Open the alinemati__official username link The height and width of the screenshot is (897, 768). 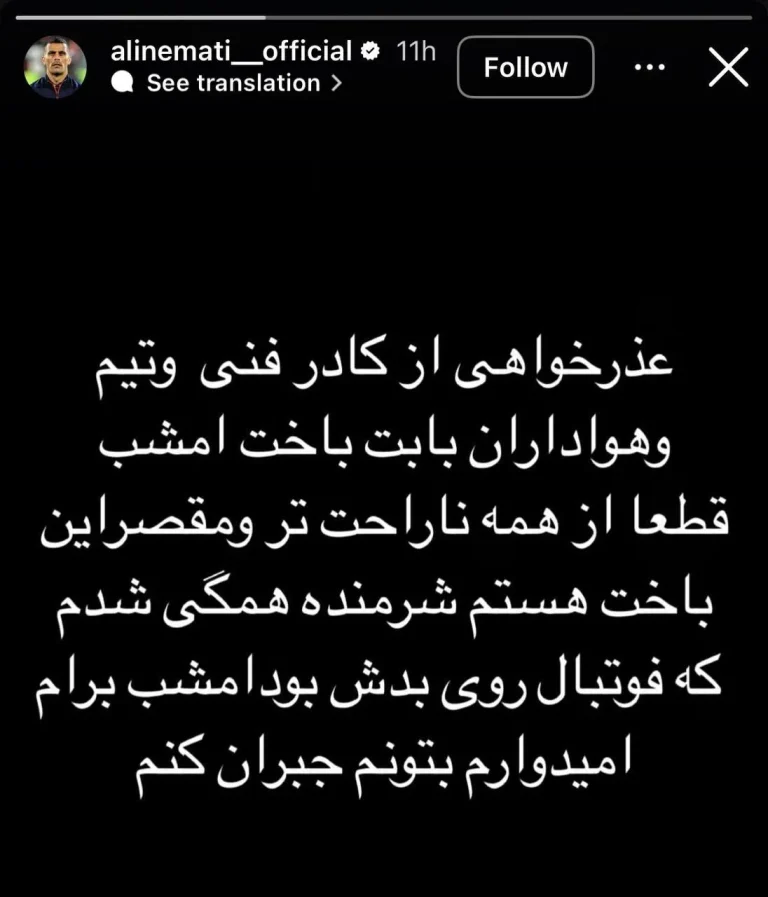pyautogui.click(x=231, y=51)
